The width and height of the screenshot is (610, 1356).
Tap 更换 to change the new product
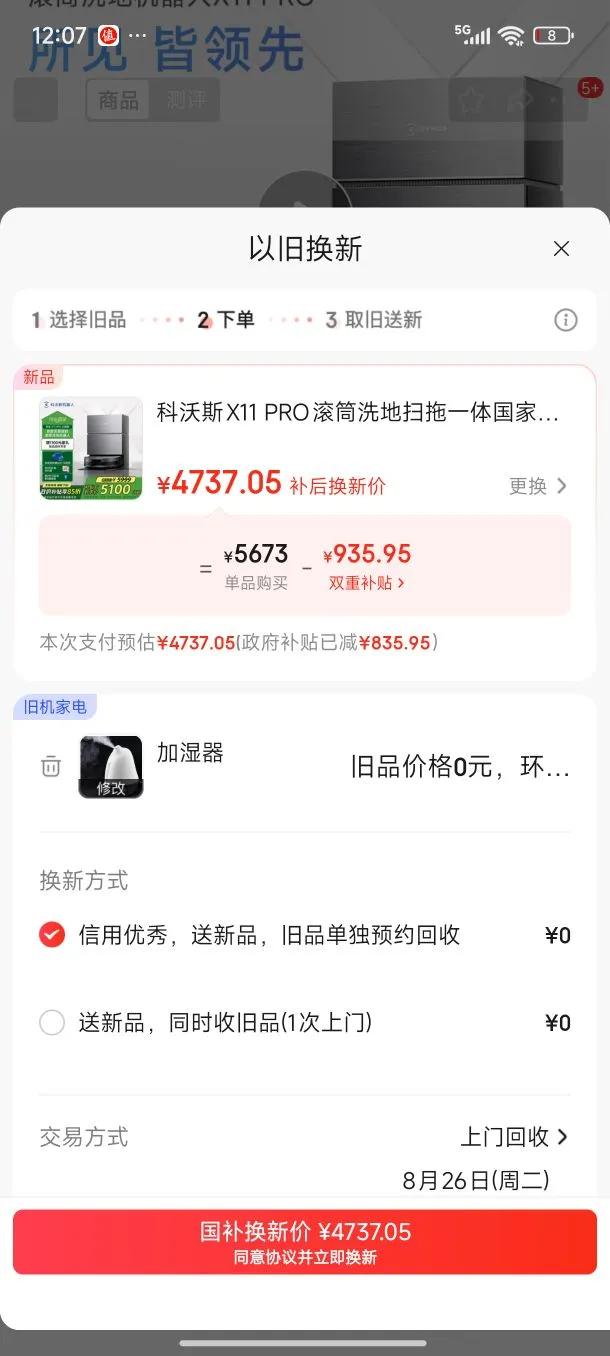coord(538,486)
